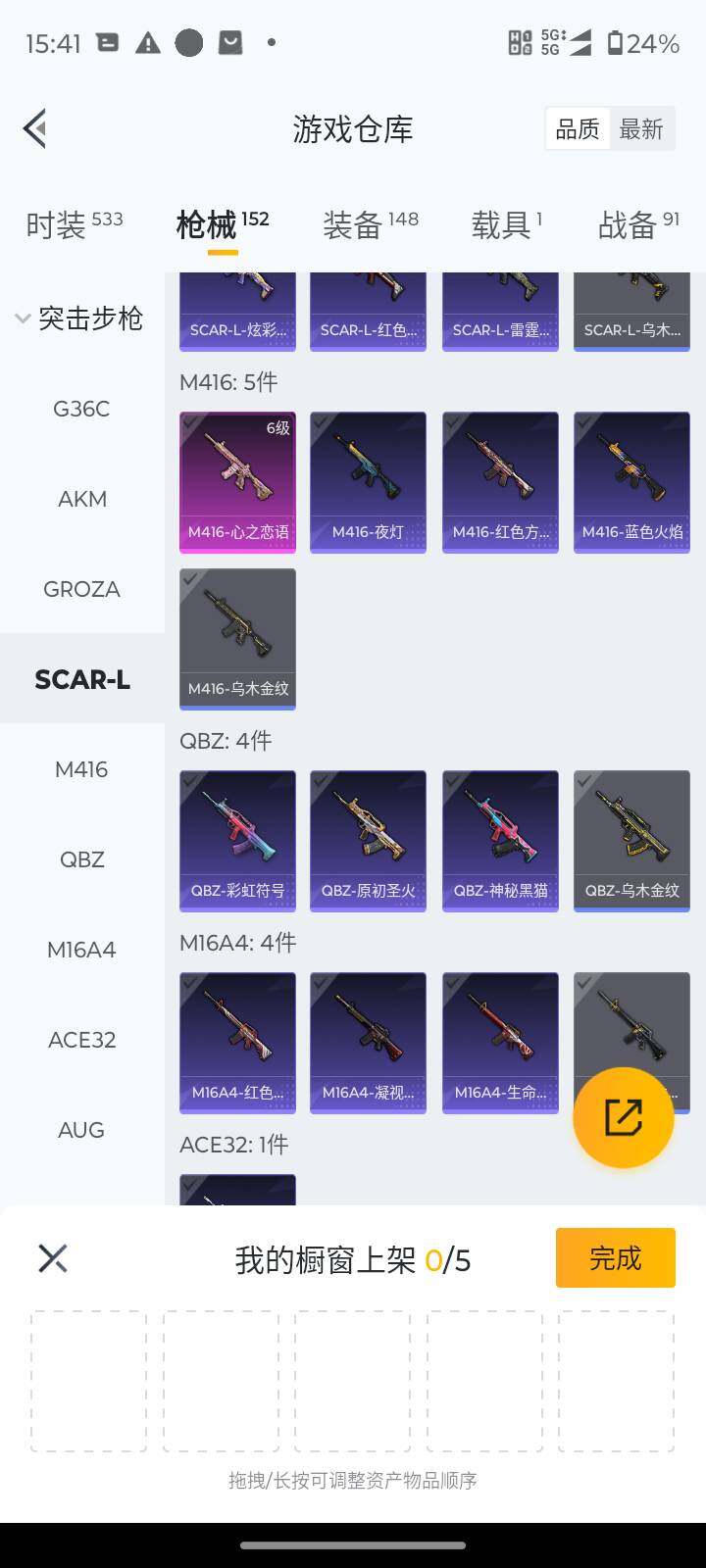
Task: Select the M416-心之恋语 skin
Action: coord(237,481)
